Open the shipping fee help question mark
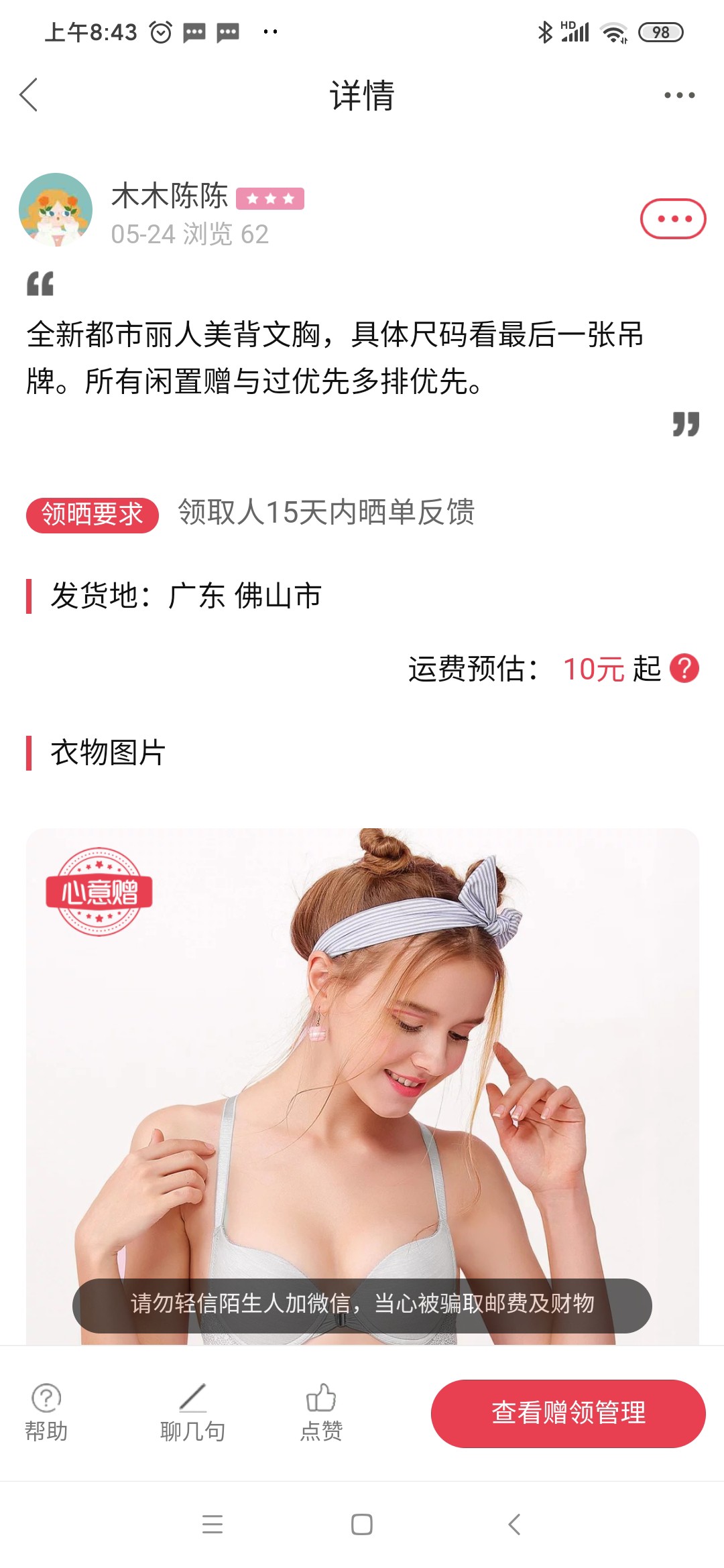The image size is (724, 1568). [684, 668]
